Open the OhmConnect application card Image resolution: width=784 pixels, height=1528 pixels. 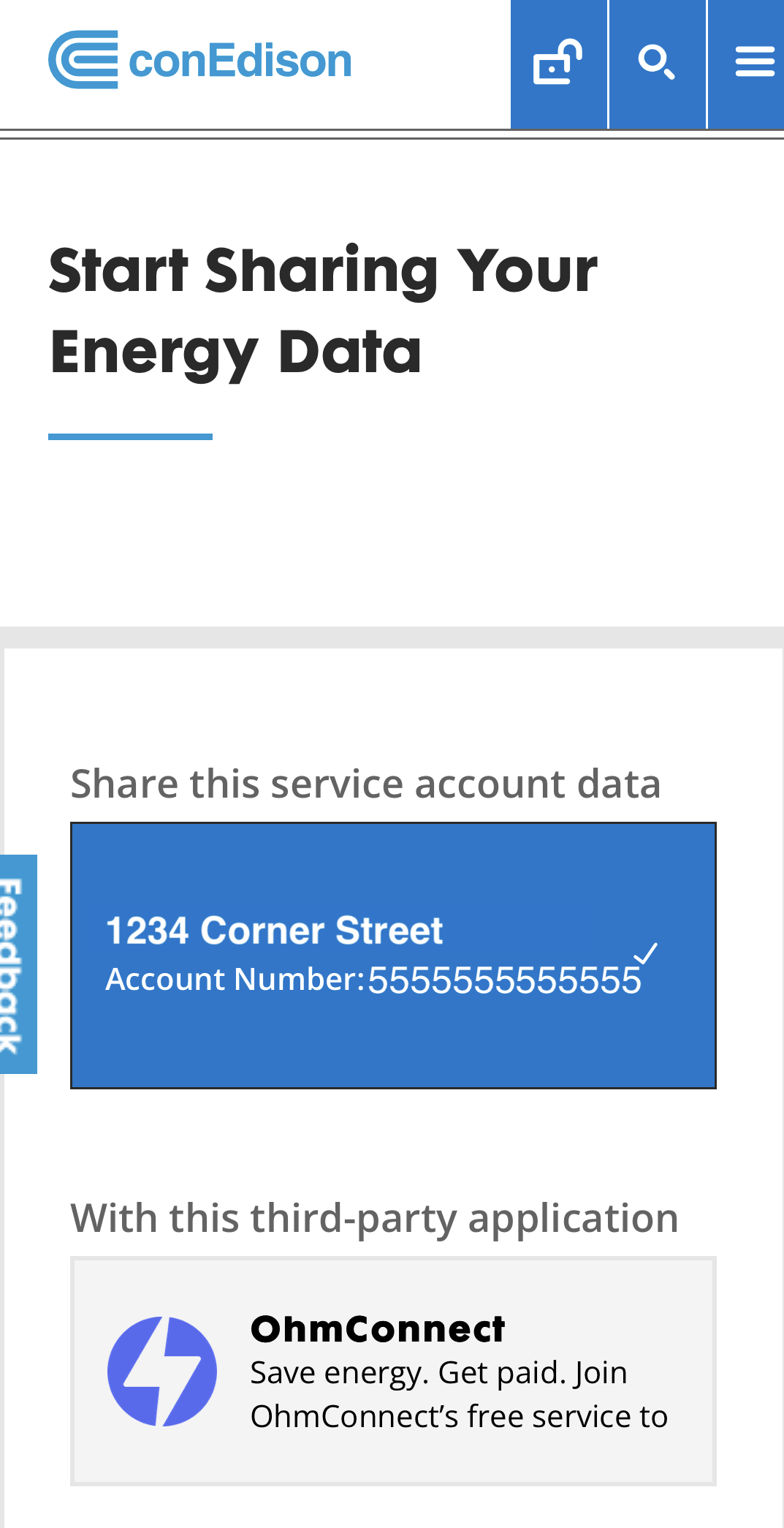pyautogui.click(x=393, y=1371)
